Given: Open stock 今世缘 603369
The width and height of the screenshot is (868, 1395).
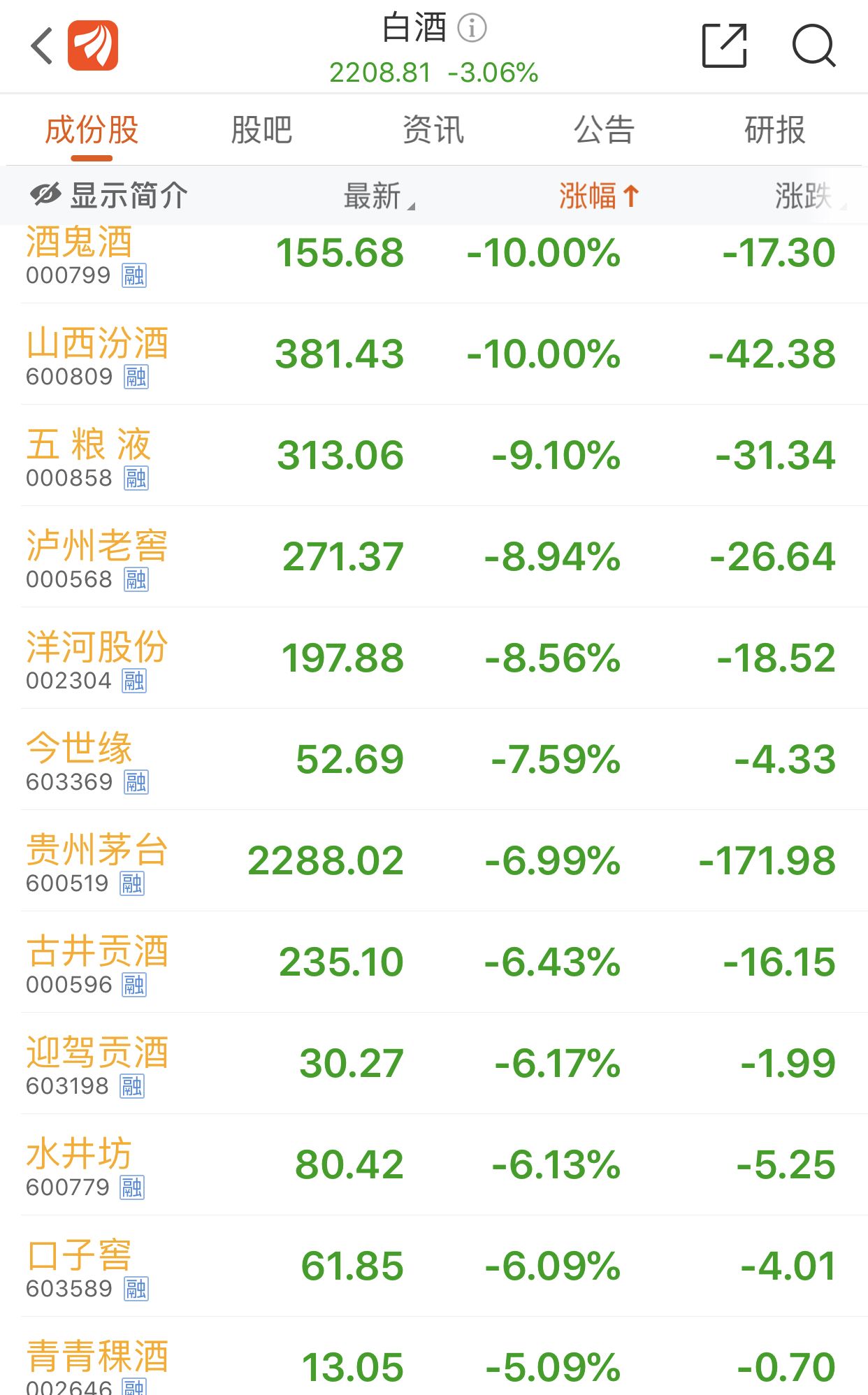Looking at the screenshot, I should pos(444,759).
